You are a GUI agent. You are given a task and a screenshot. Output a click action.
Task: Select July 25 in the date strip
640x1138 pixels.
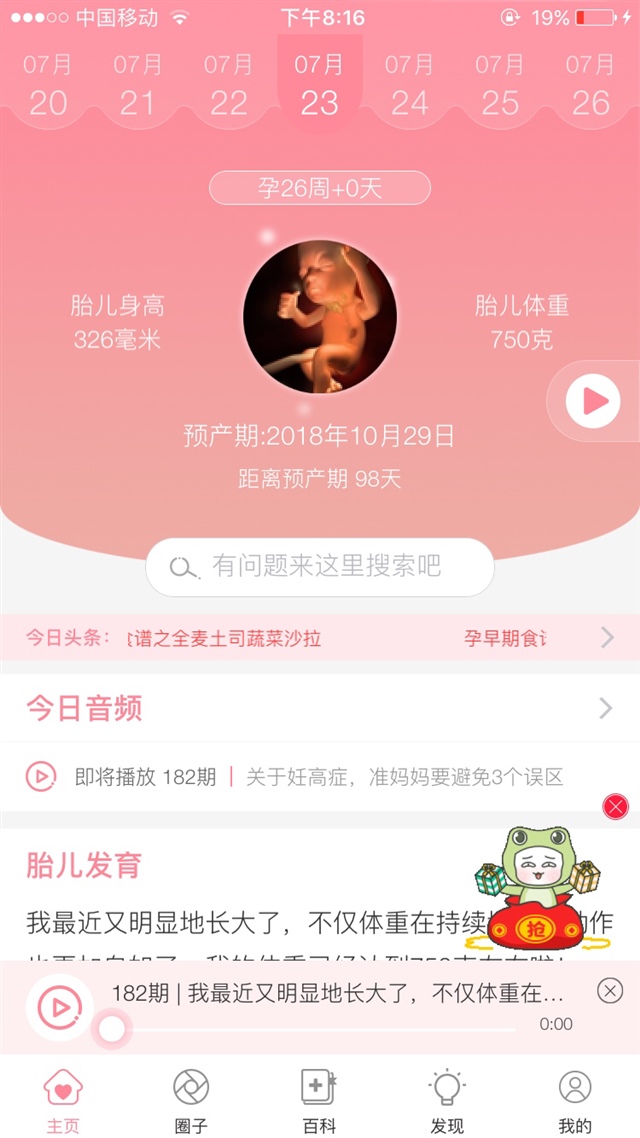pos(500,86)
